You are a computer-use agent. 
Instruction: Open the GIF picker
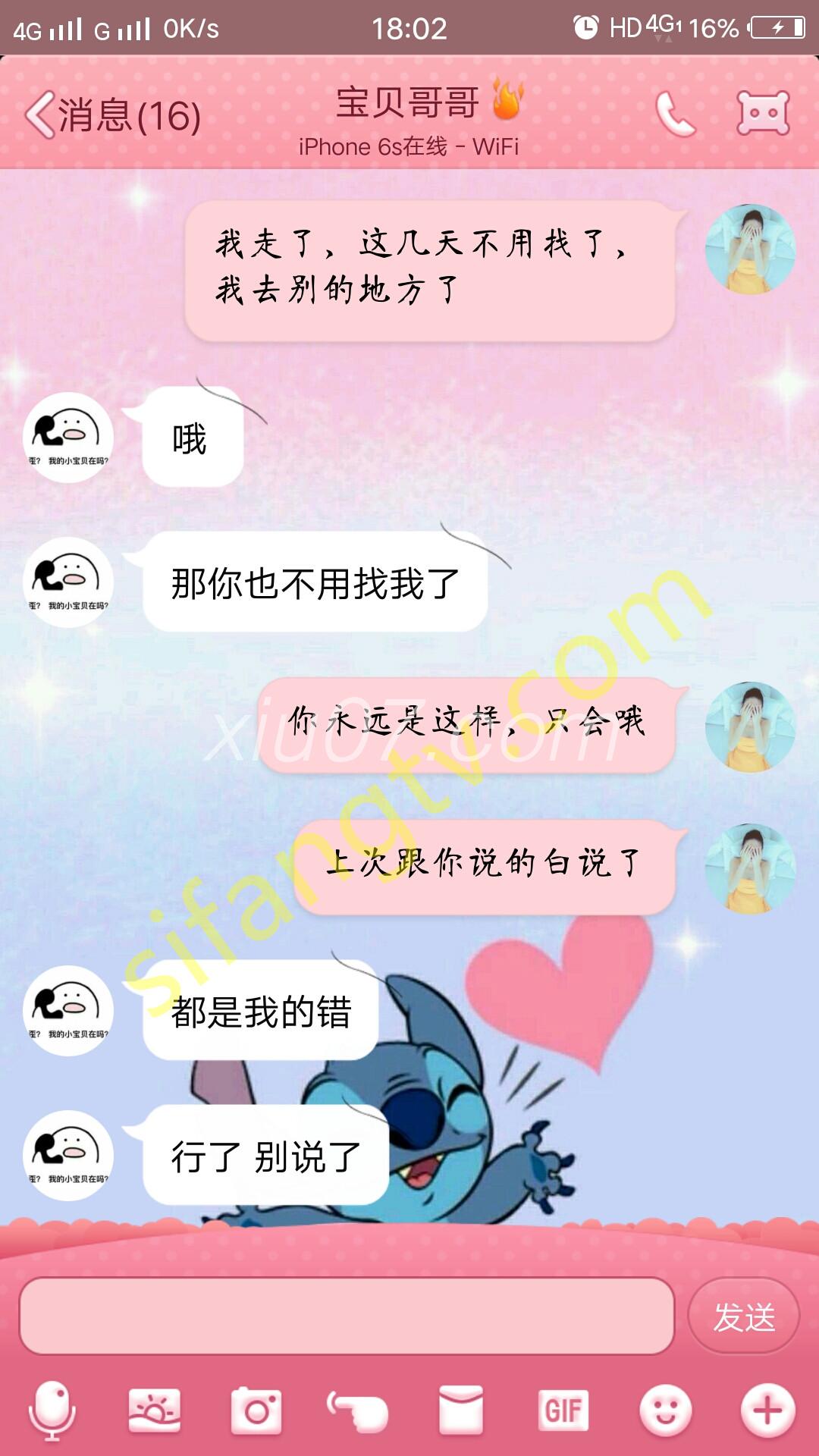point(563,1410)
